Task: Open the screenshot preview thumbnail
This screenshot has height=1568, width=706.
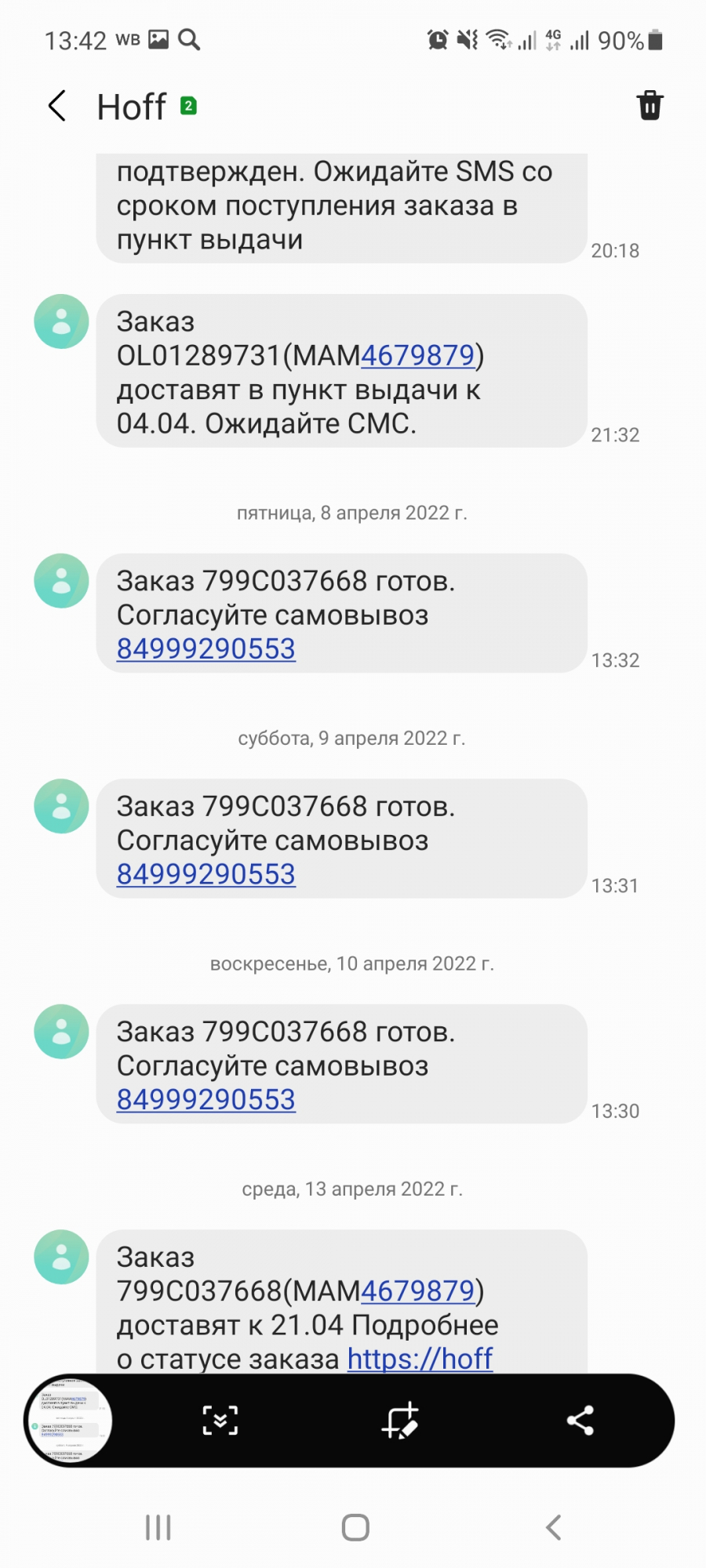Action: [x=70, y=1420]
